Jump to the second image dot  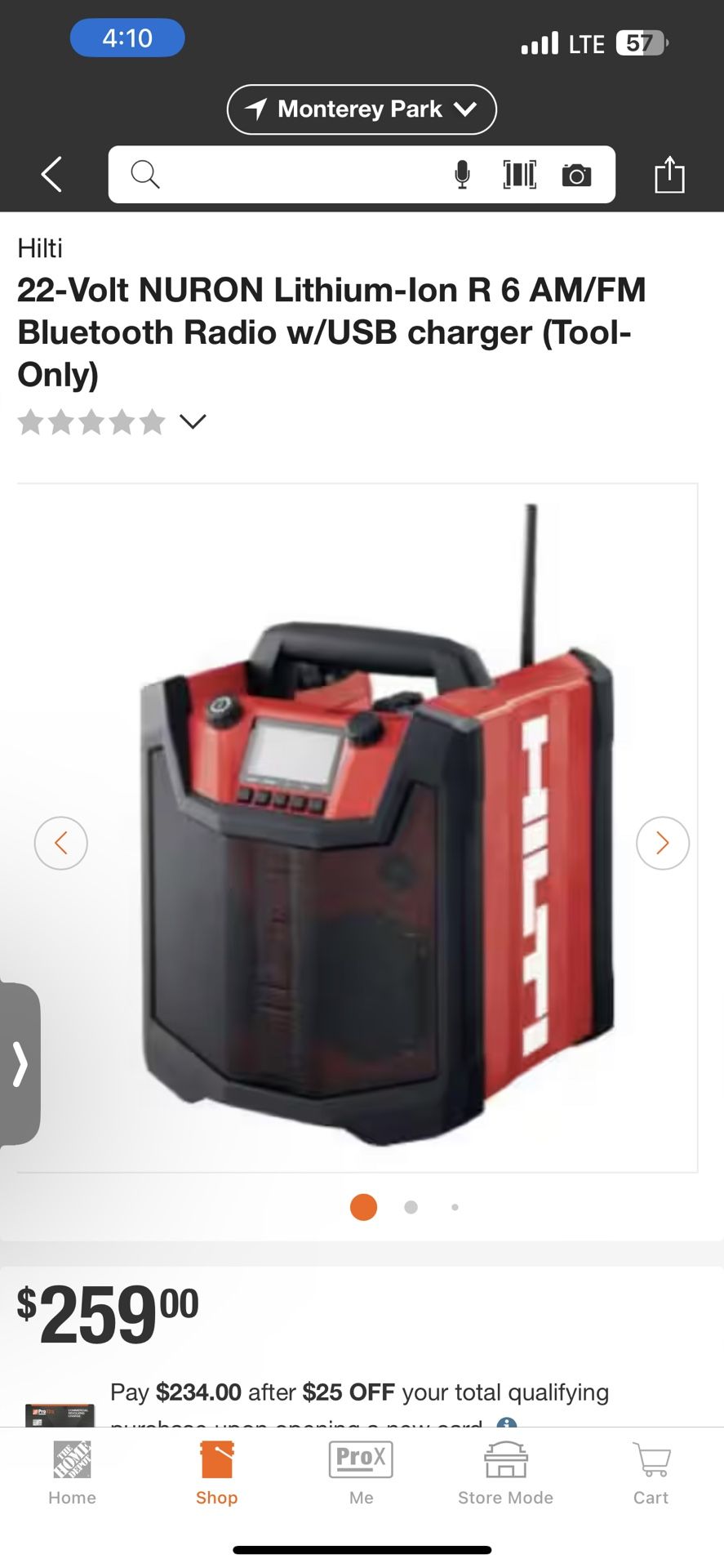411,1207
